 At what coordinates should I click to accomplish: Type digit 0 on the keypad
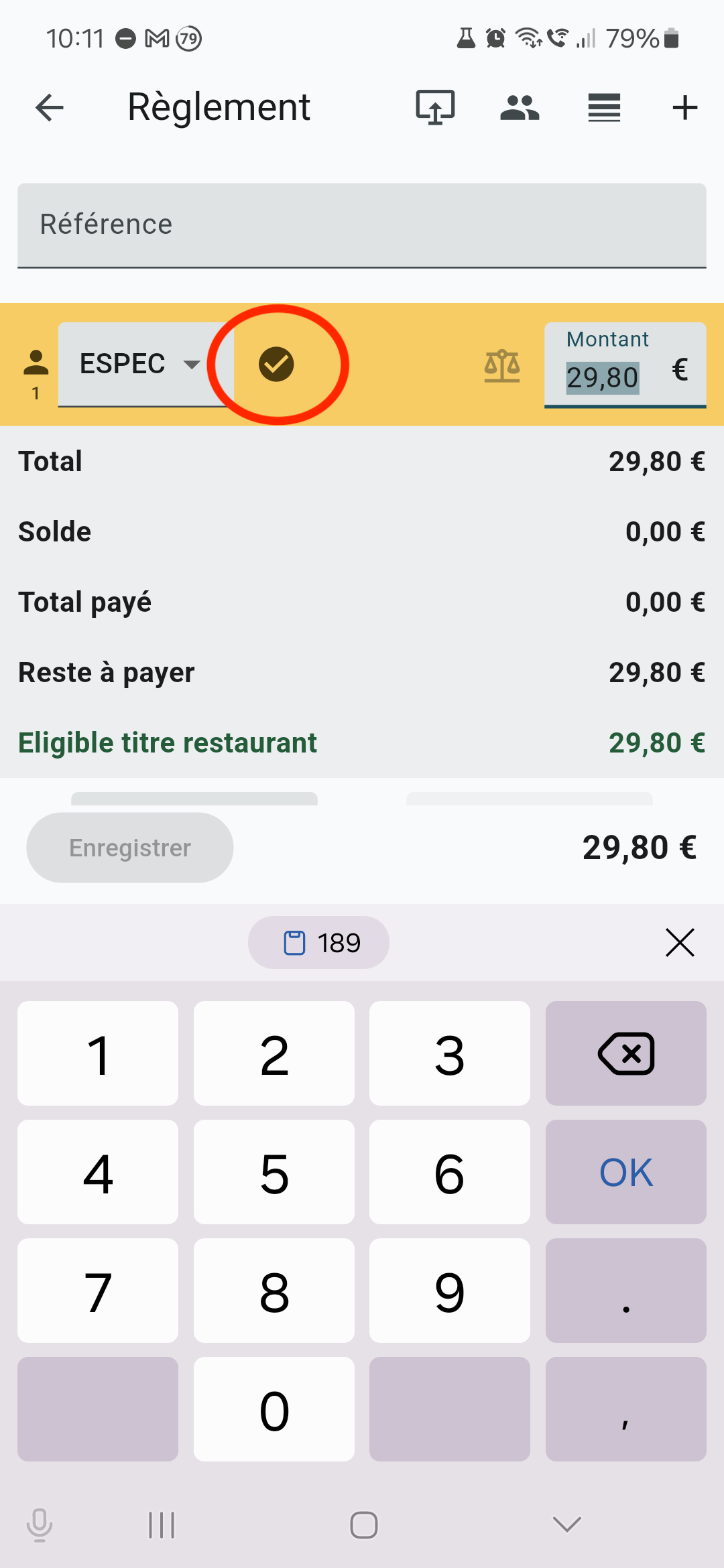(274, 1409)
